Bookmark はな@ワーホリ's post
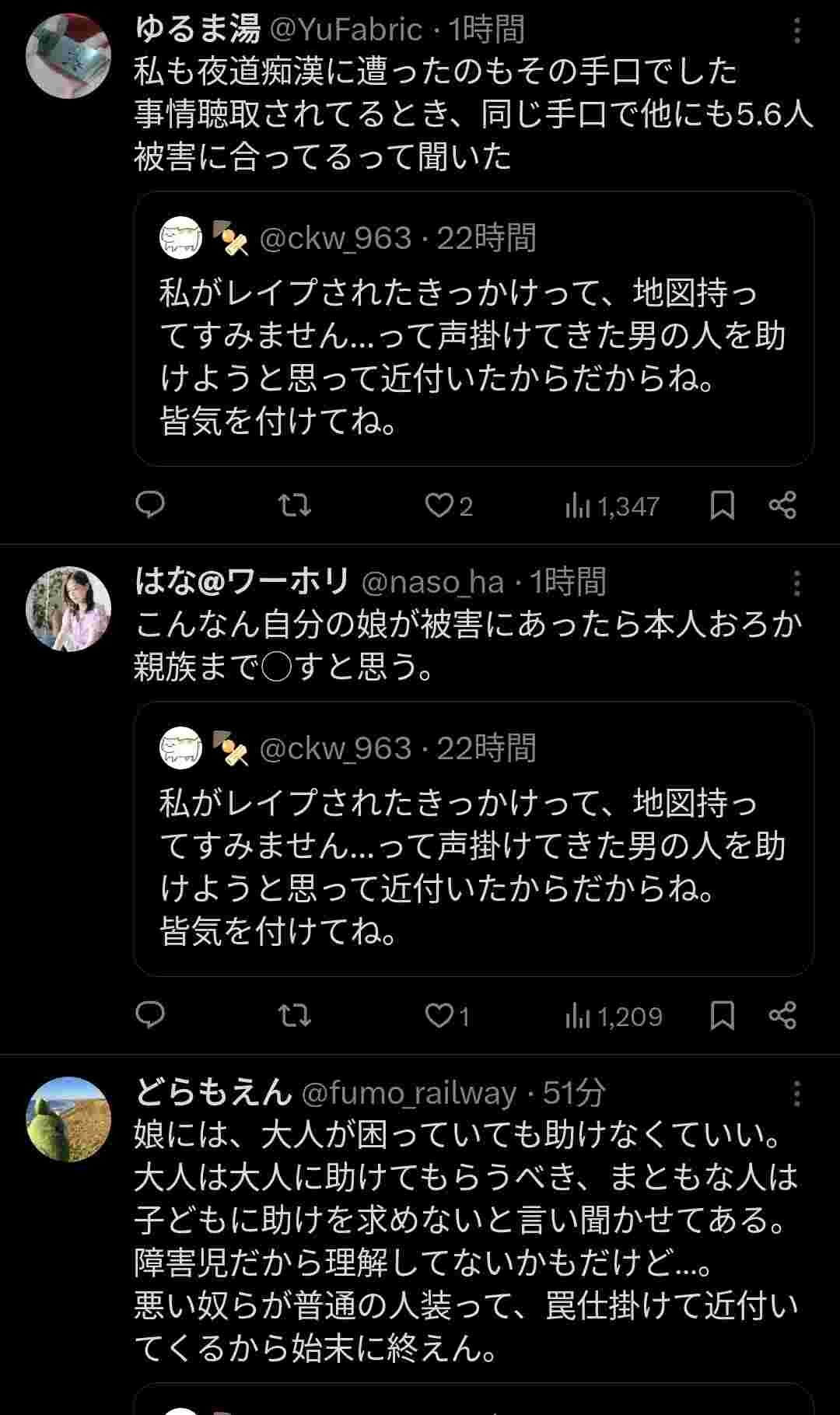The width and height of the screenshot is (840, 1415). tap(723, 1015)
